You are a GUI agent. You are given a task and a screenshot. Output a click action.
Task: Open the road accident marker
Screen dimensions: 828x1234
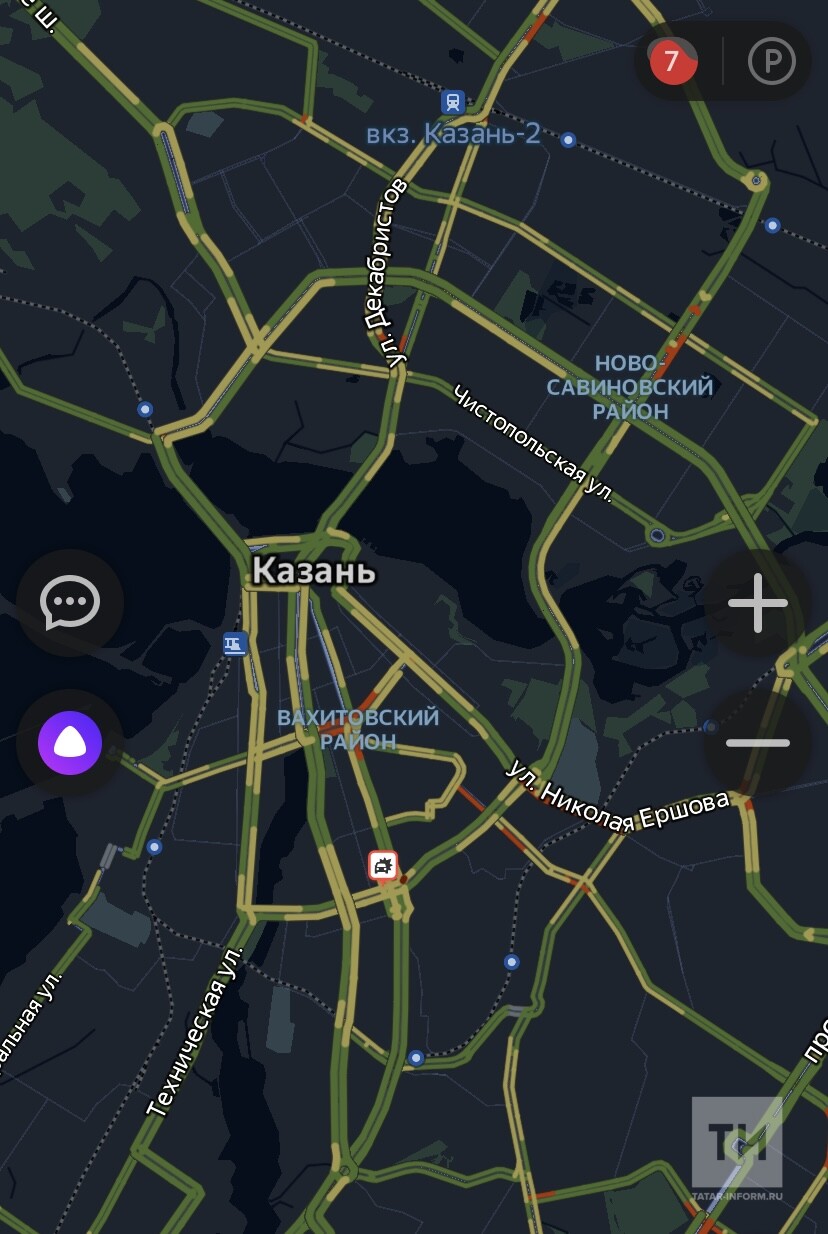(x=383, y=865)
